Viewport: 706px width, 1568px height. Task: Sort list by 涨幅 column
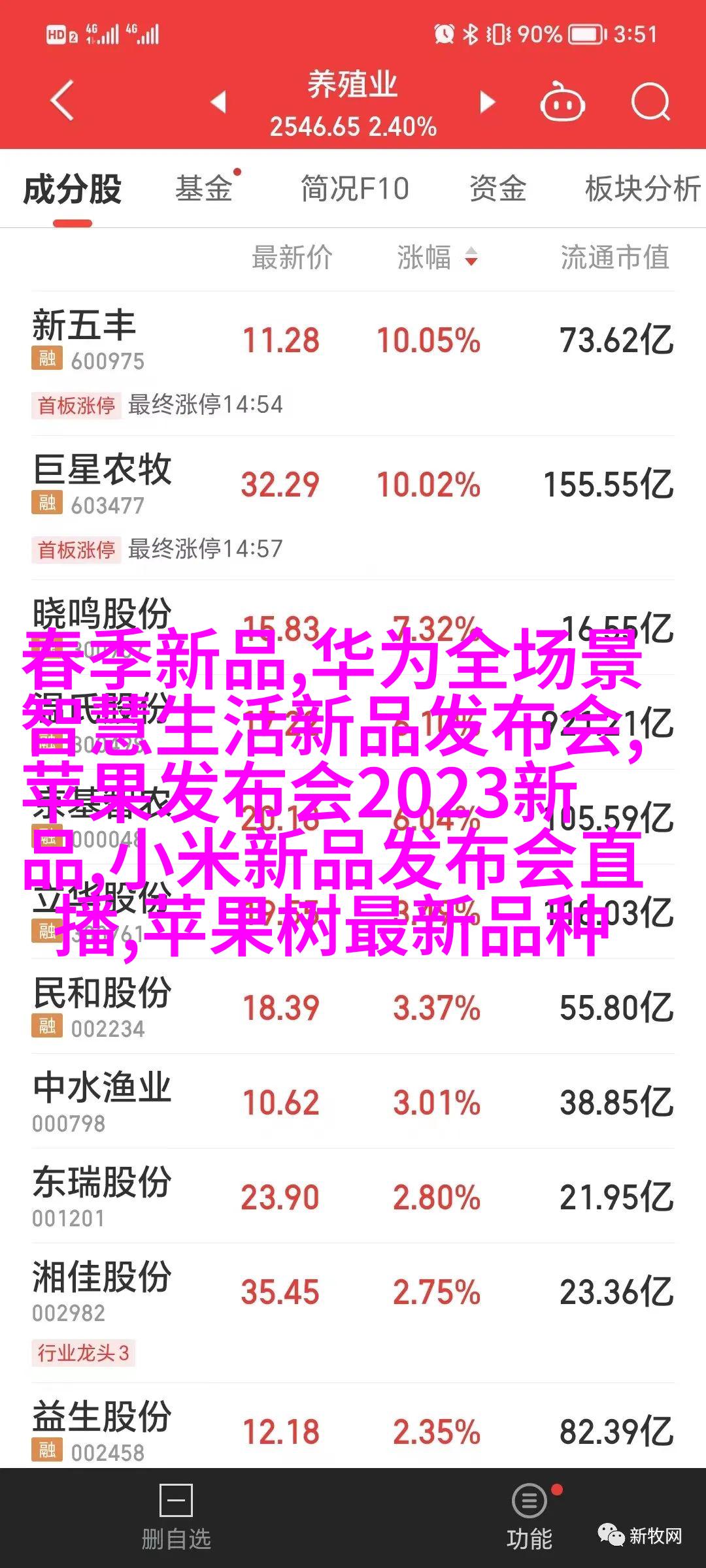pos(437,257)
